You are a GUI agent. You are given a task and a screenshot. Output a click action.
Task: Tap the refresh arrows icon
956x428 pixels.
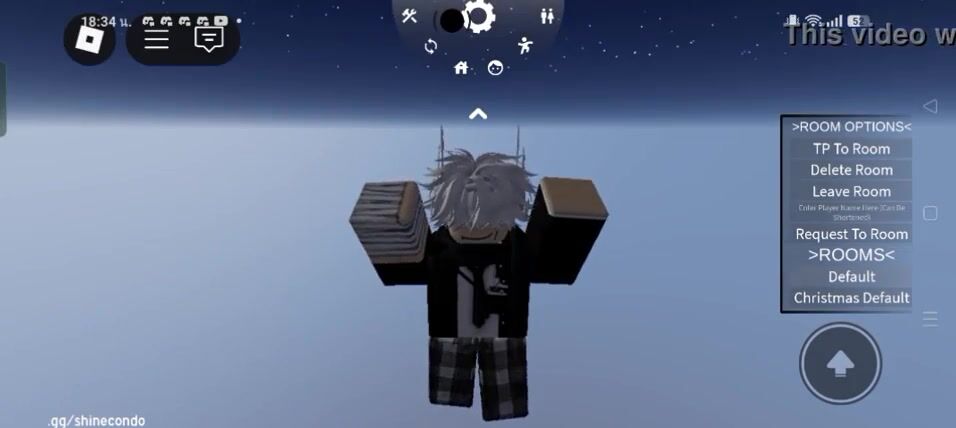tap(431, 46)
